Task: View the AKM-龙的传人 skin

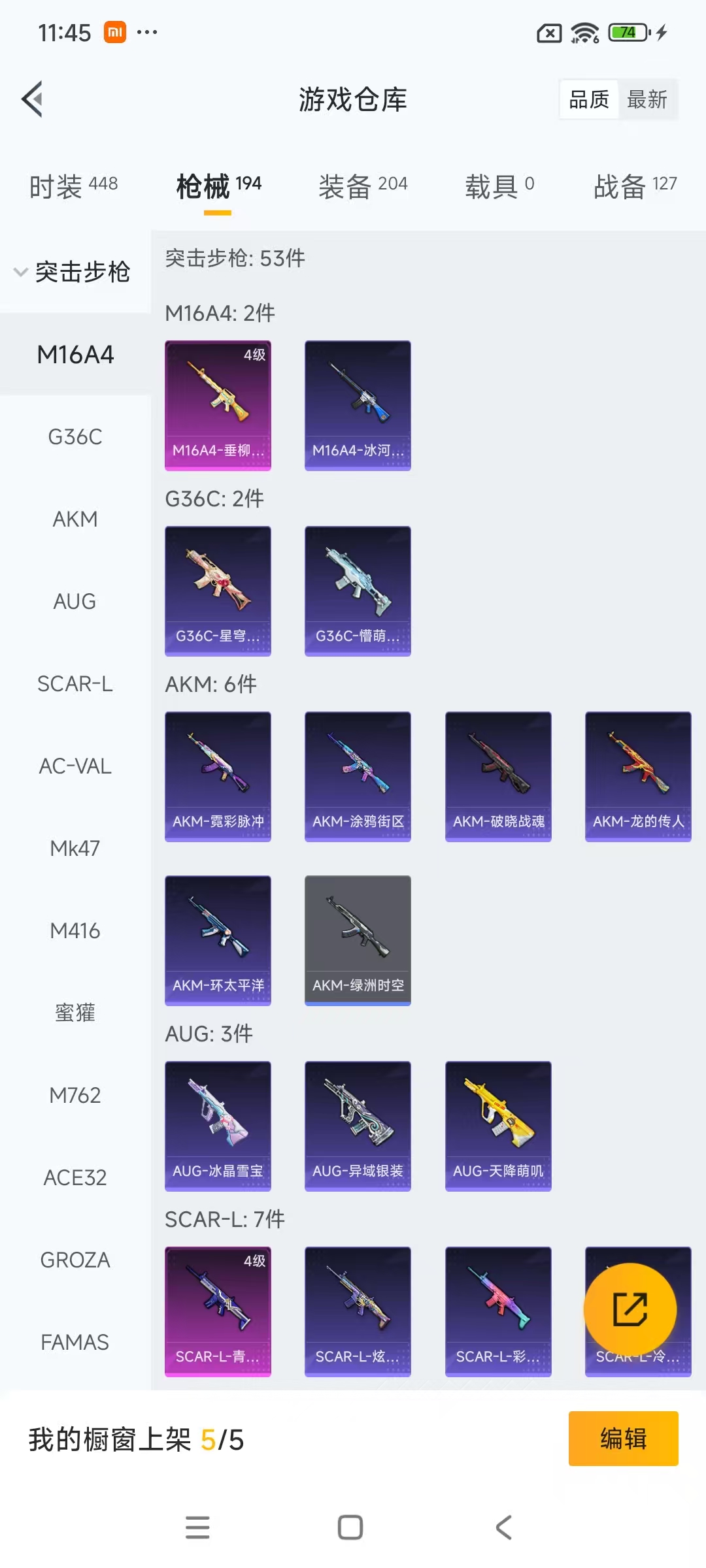Action: point(638,776)
